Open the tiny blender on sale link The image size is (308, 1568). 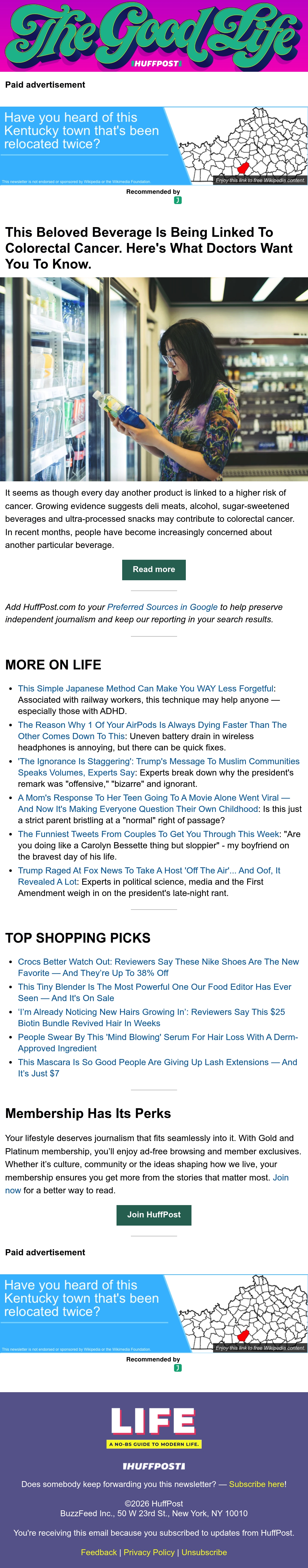tap(154, 992)
